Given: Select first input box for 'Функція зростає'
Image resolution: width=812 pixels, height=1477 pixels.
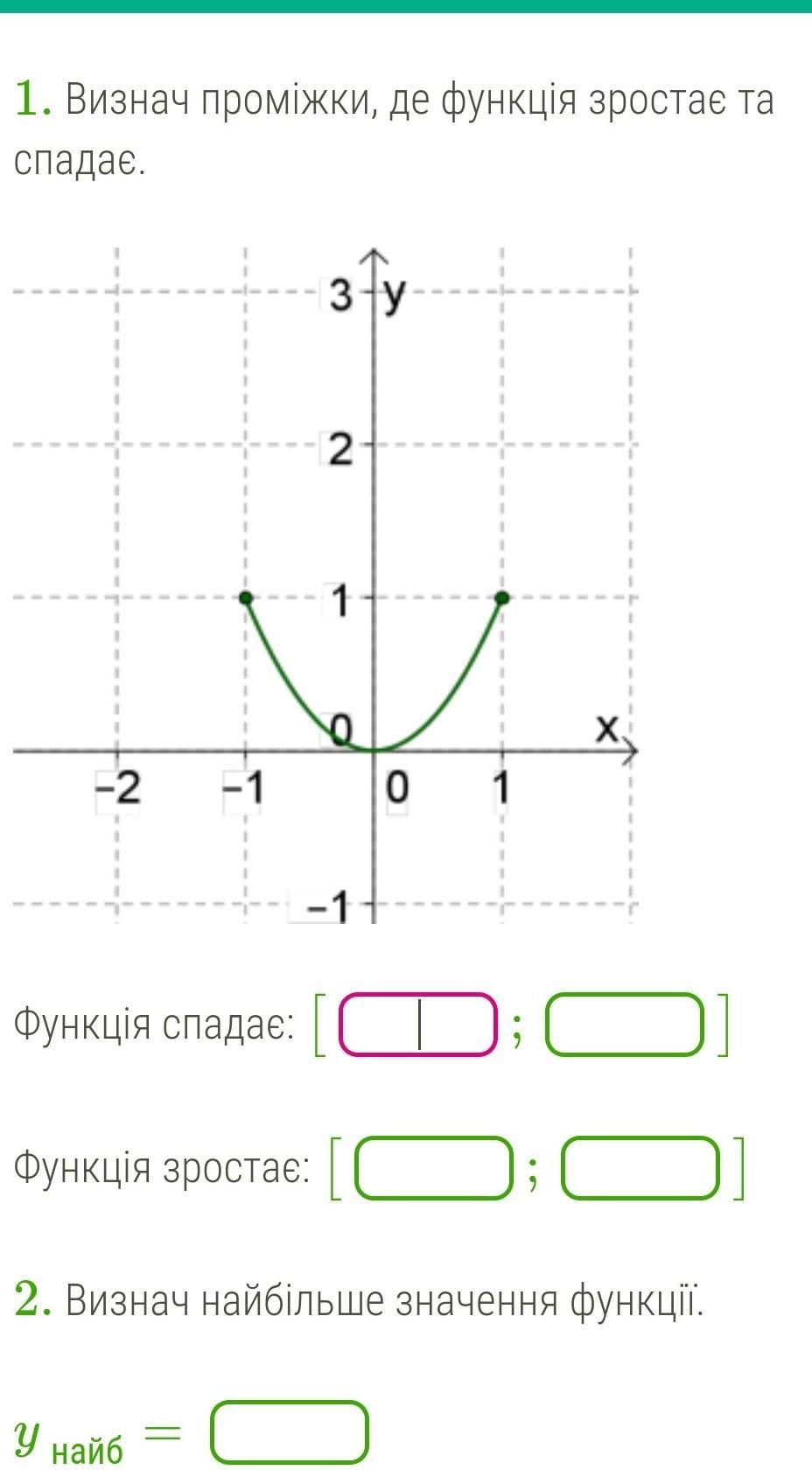Looking at the screenshot, I should click(433, 1167).
